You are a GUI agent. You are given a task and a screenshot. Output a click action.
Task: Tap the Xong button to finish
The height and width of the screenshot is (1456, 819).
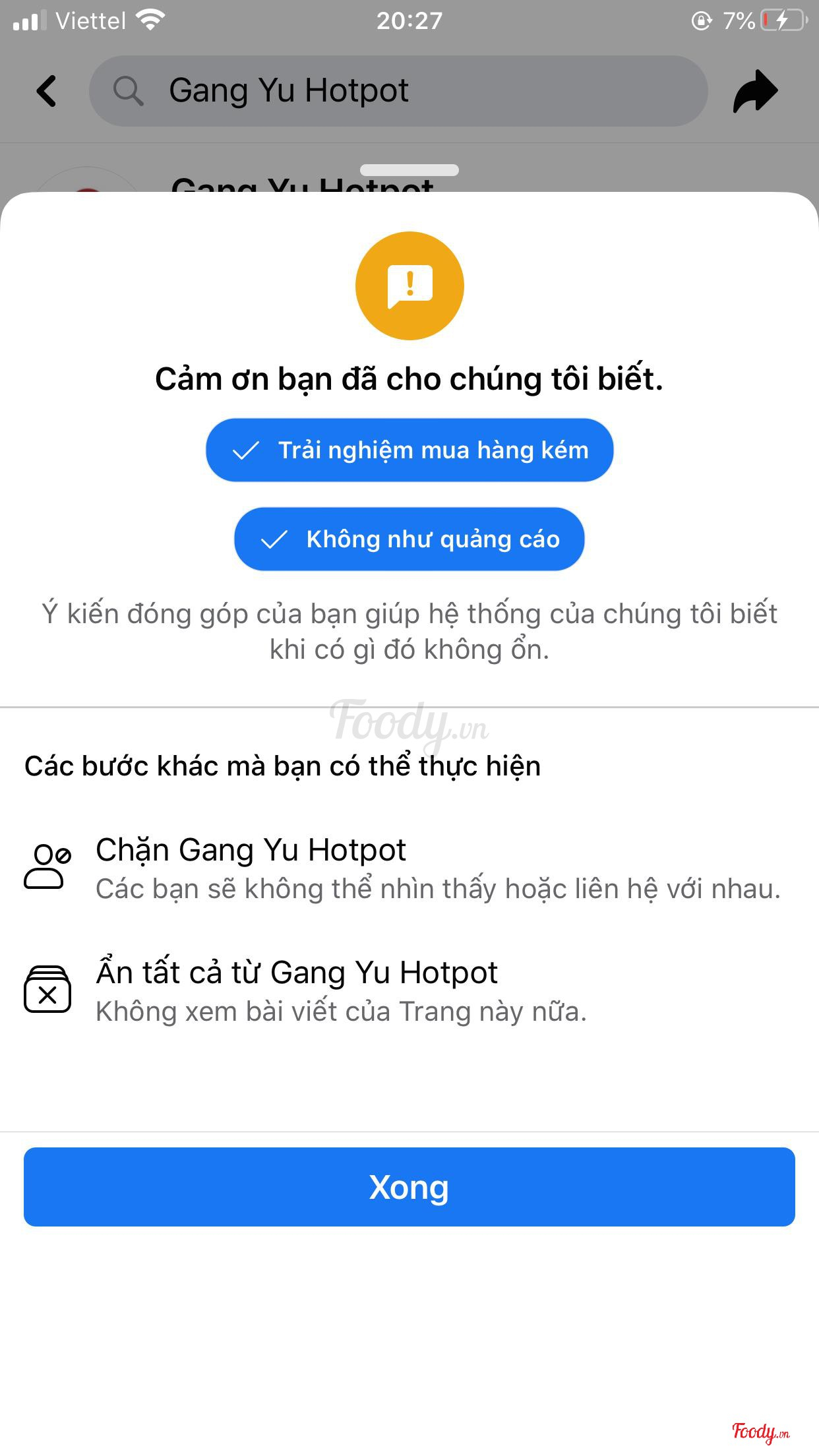tap(409, 1187)
